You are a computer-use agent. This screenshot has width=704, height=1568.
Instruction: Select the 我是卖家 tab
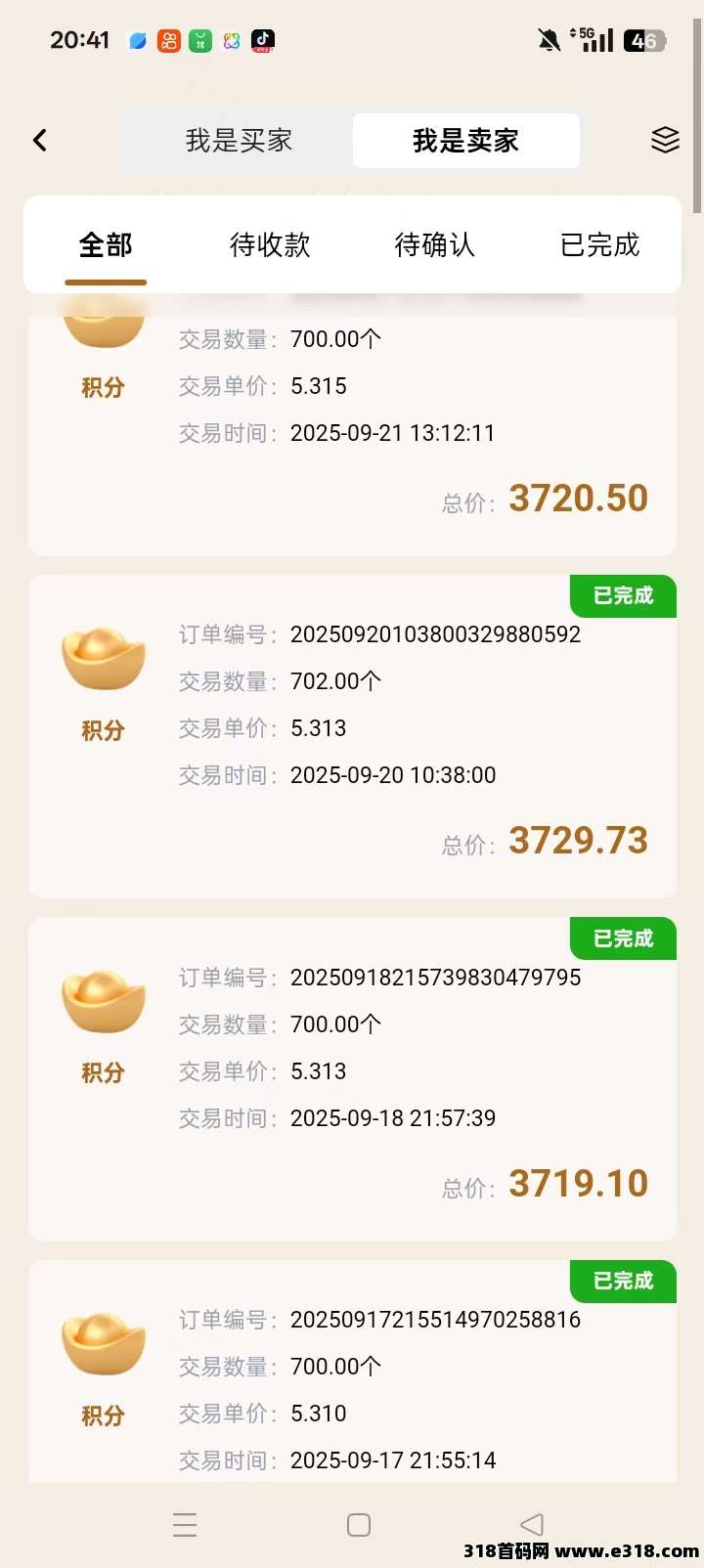[x=465, y=141]
